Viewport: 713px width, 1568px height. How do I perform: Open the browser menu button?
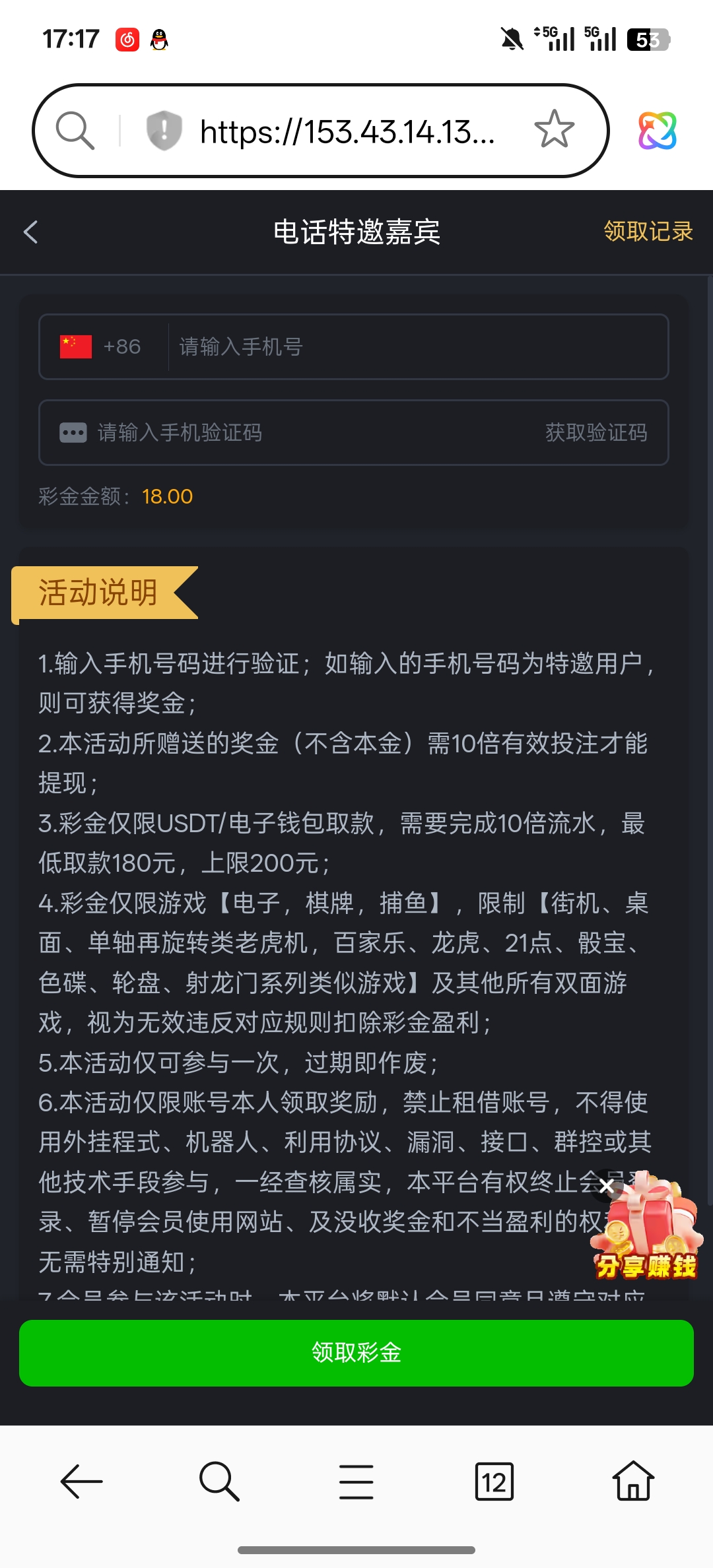pos(356,1482)
